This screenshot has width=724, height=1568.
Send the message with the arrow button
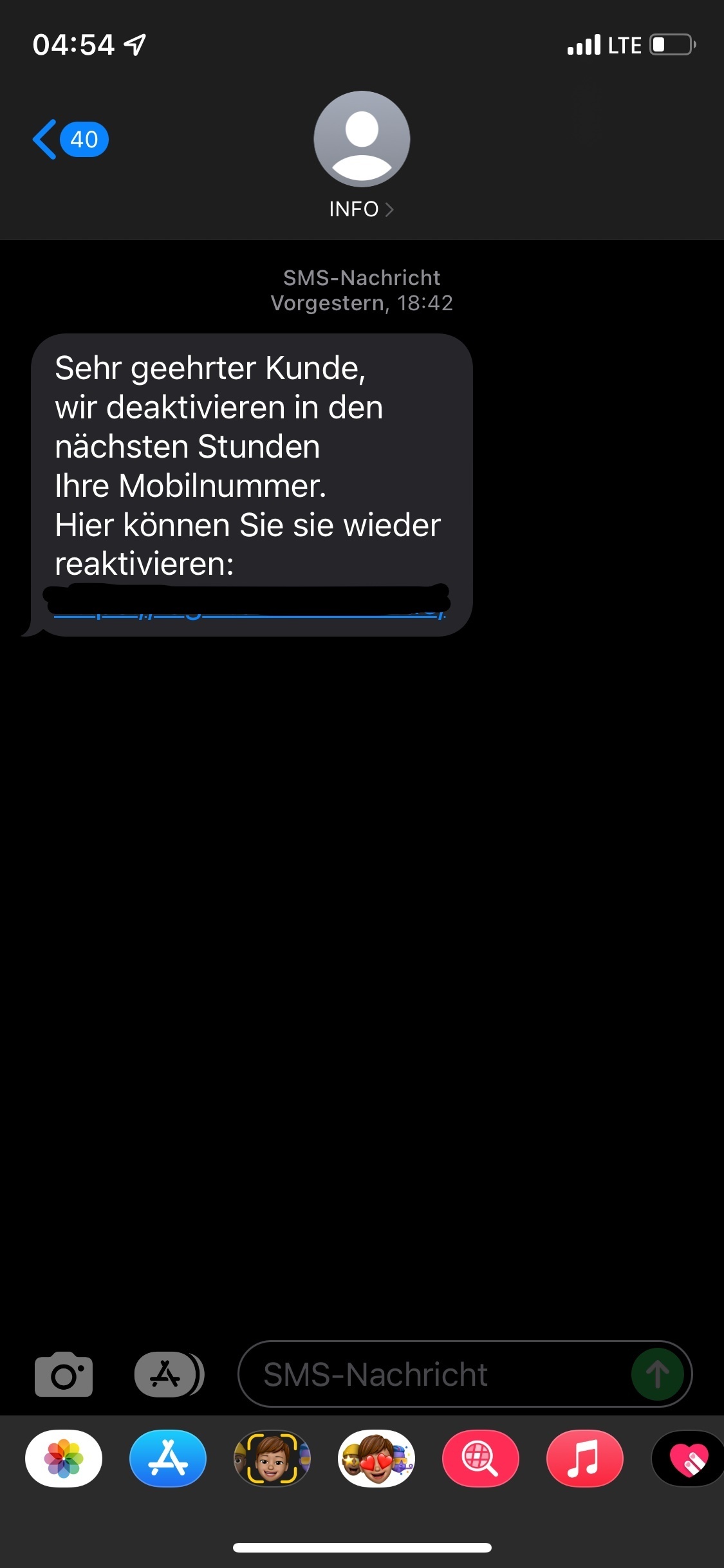click(657, 1374)
